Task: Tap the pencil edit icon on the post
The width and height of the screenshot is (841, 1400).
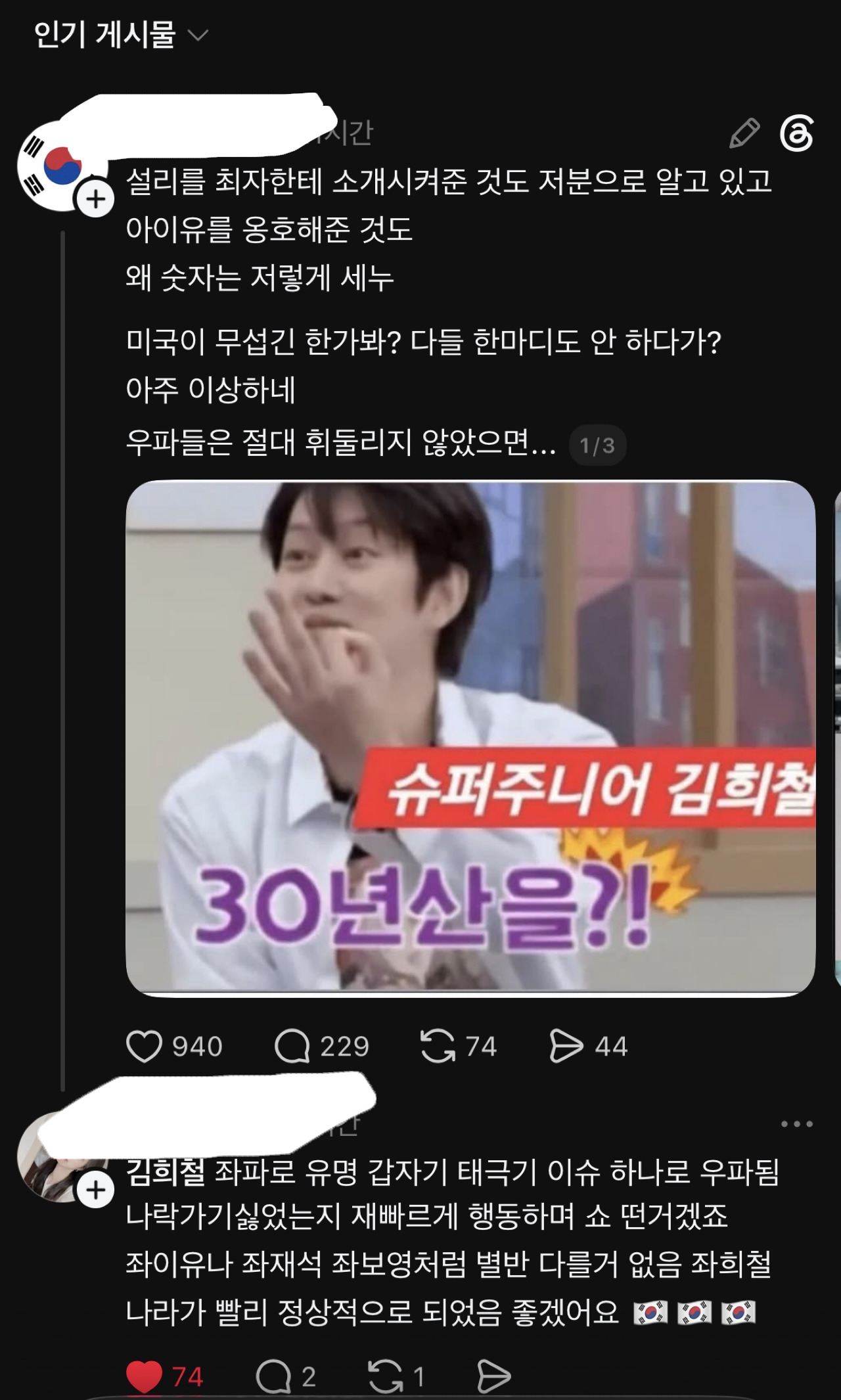Action: 744,133
